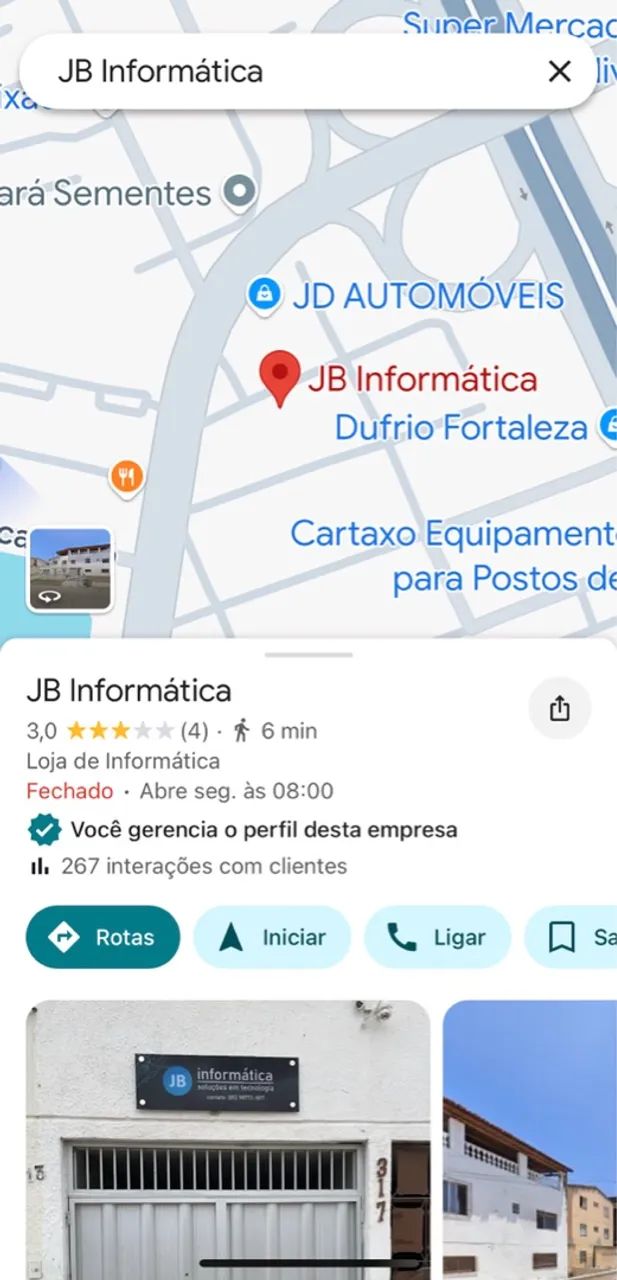
Task: Open the Street View thumbnail
Action: pyautogui.click(x=70, y=570)
